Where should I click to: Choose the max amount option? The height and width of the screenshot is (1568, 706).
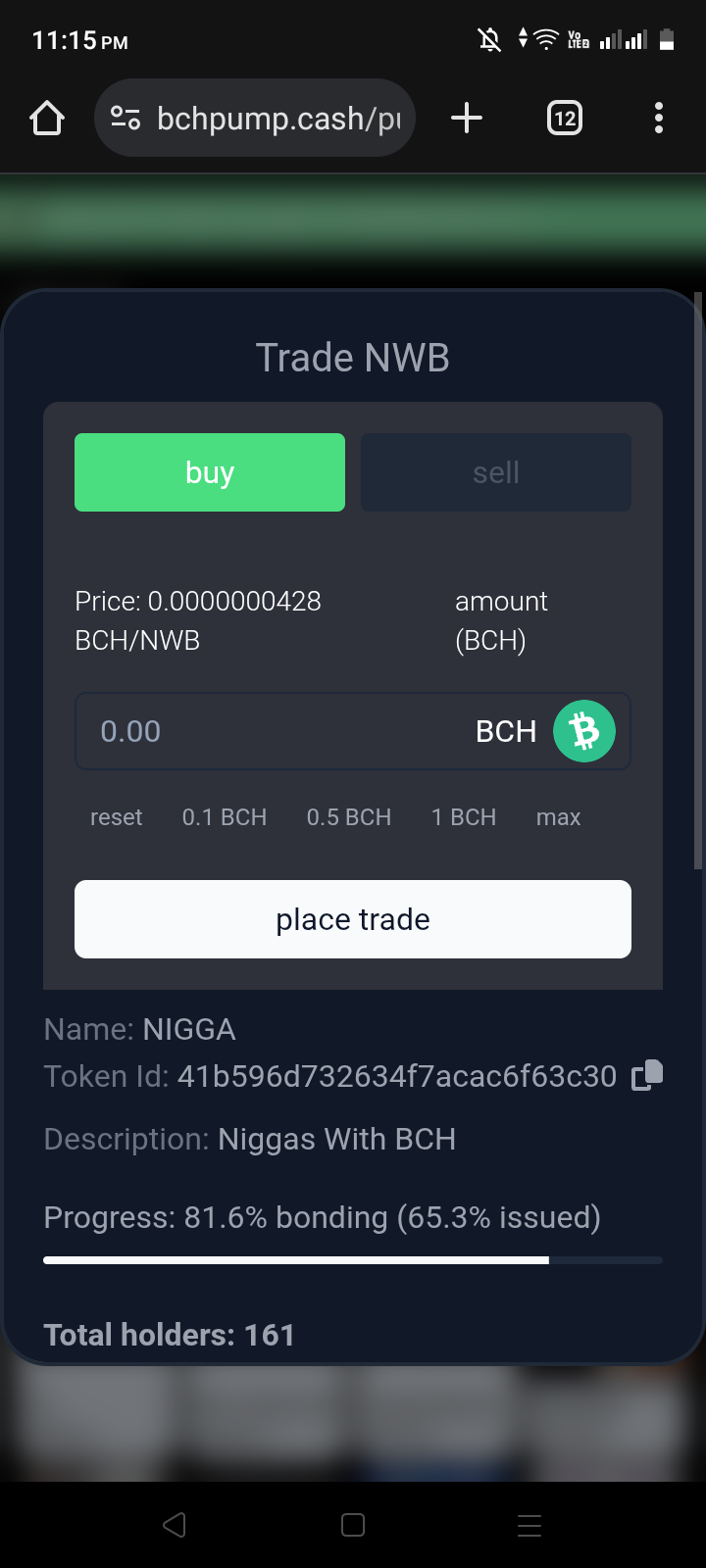pos(558,817)
